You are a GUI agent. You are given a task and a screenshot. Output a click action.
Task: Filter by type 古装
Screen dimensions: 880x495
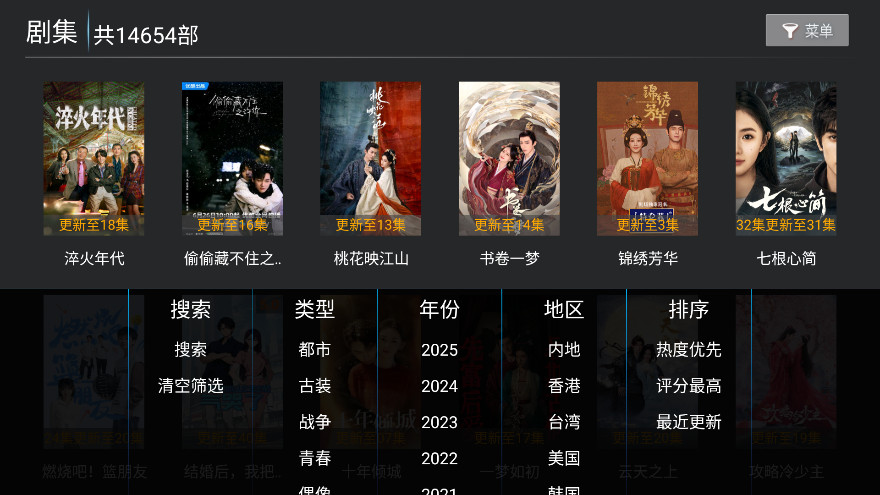314,386
